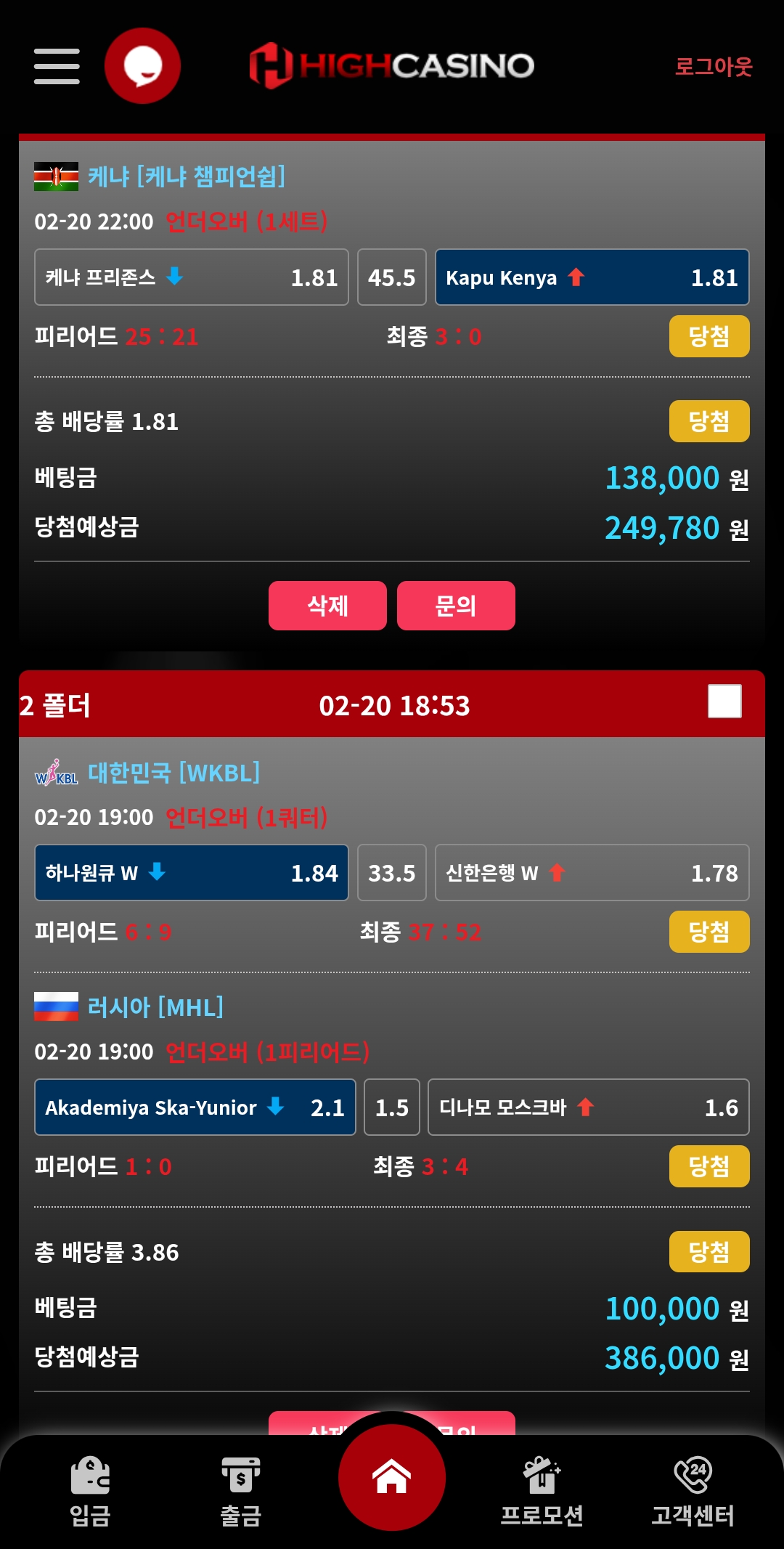
Task: Tap the HIGHCASINO logo header
Action: click(x=392, y=66)
